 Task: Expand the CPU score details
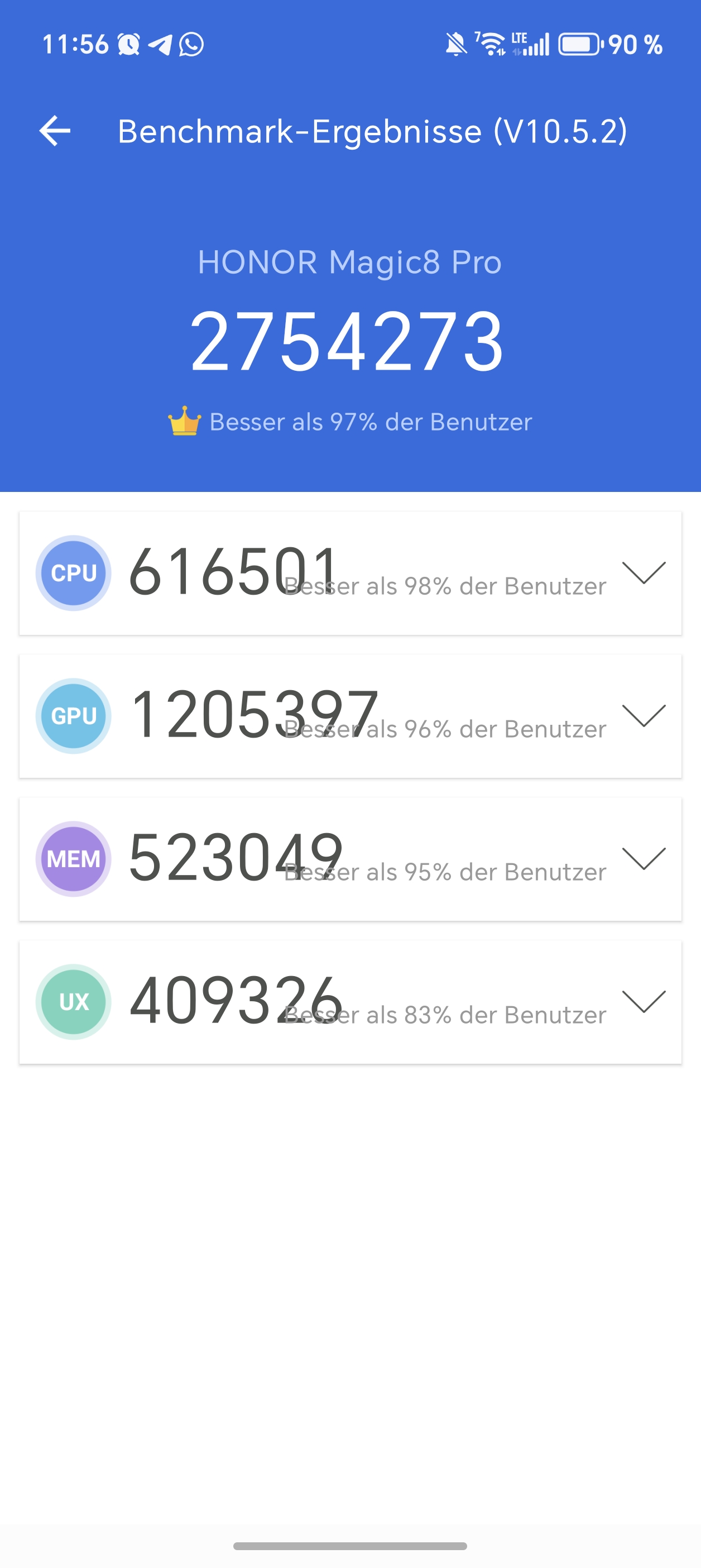coord(643,573)
